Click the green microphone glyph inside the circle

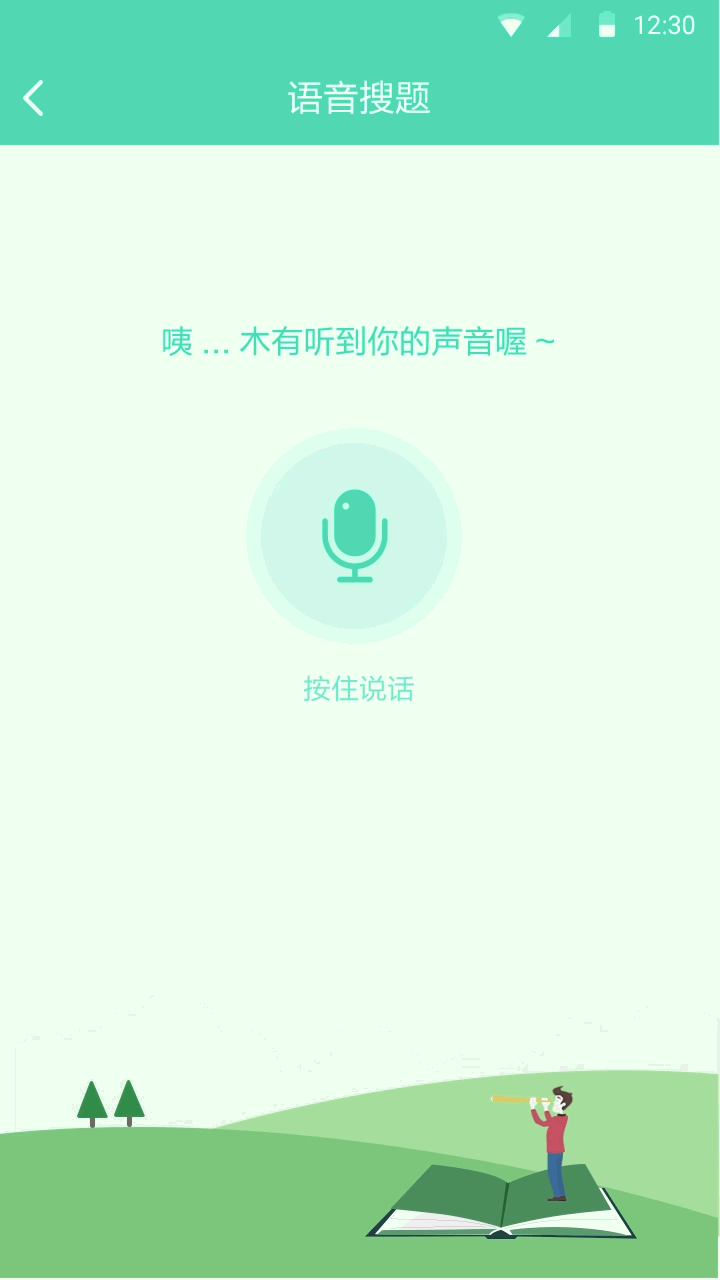pyautogui.click(x=354, y=535)
